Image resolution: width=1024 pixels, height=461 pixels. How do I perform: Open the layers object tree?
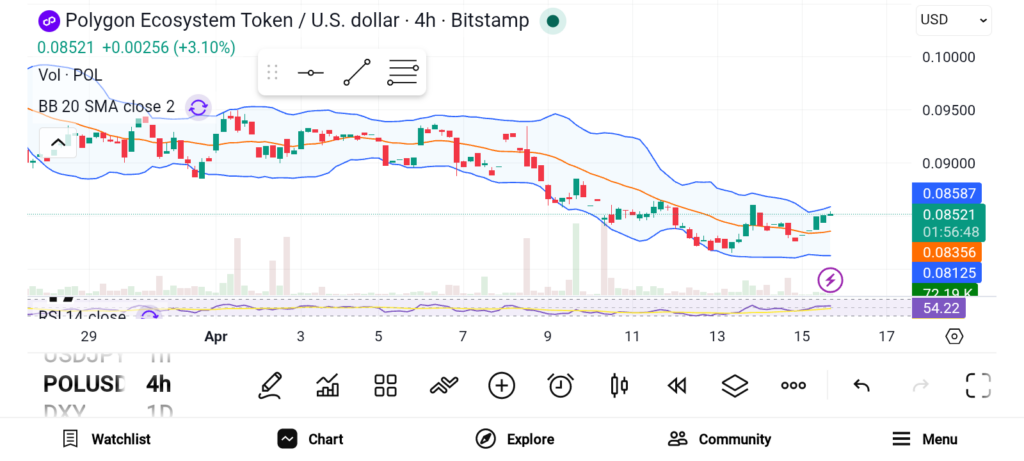pyautogui.click(x=735, y=385)
